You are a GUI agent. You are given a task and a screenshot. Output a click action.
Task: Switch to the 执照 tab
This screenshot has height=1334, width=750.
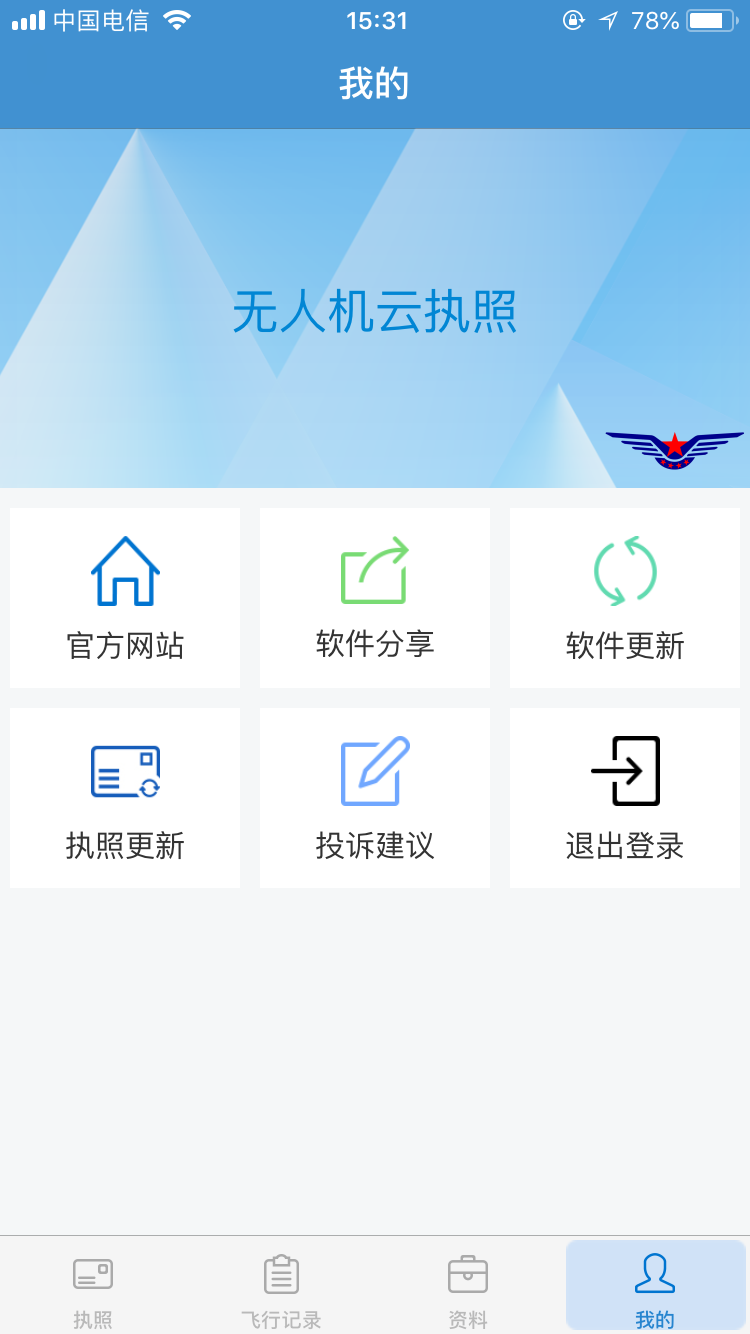(93, 1288)
